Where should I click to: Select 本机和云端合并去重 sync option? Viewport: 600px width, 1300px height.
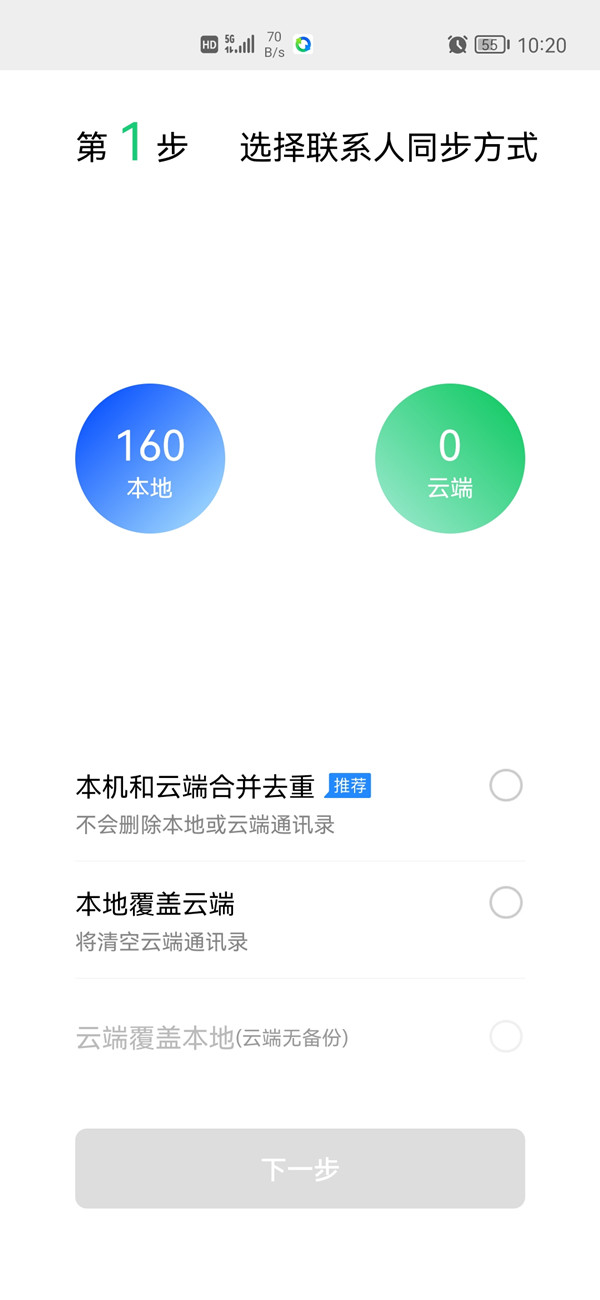[505, 786]
